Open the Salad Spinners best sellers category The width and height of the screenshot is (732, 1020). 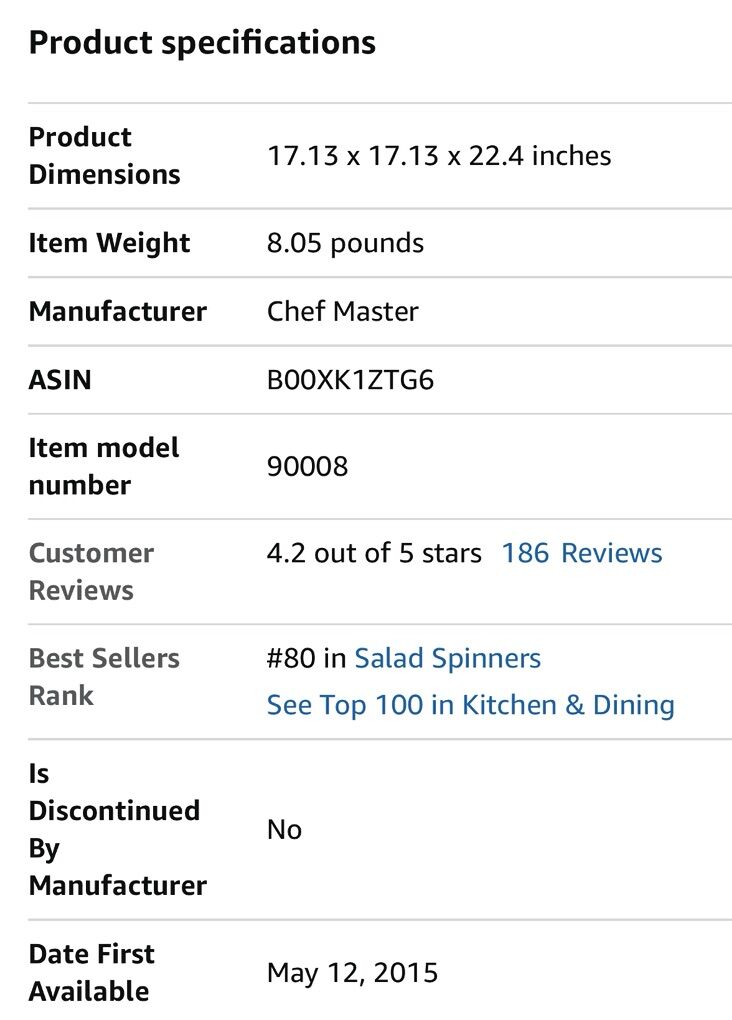(x=447, y=658)
